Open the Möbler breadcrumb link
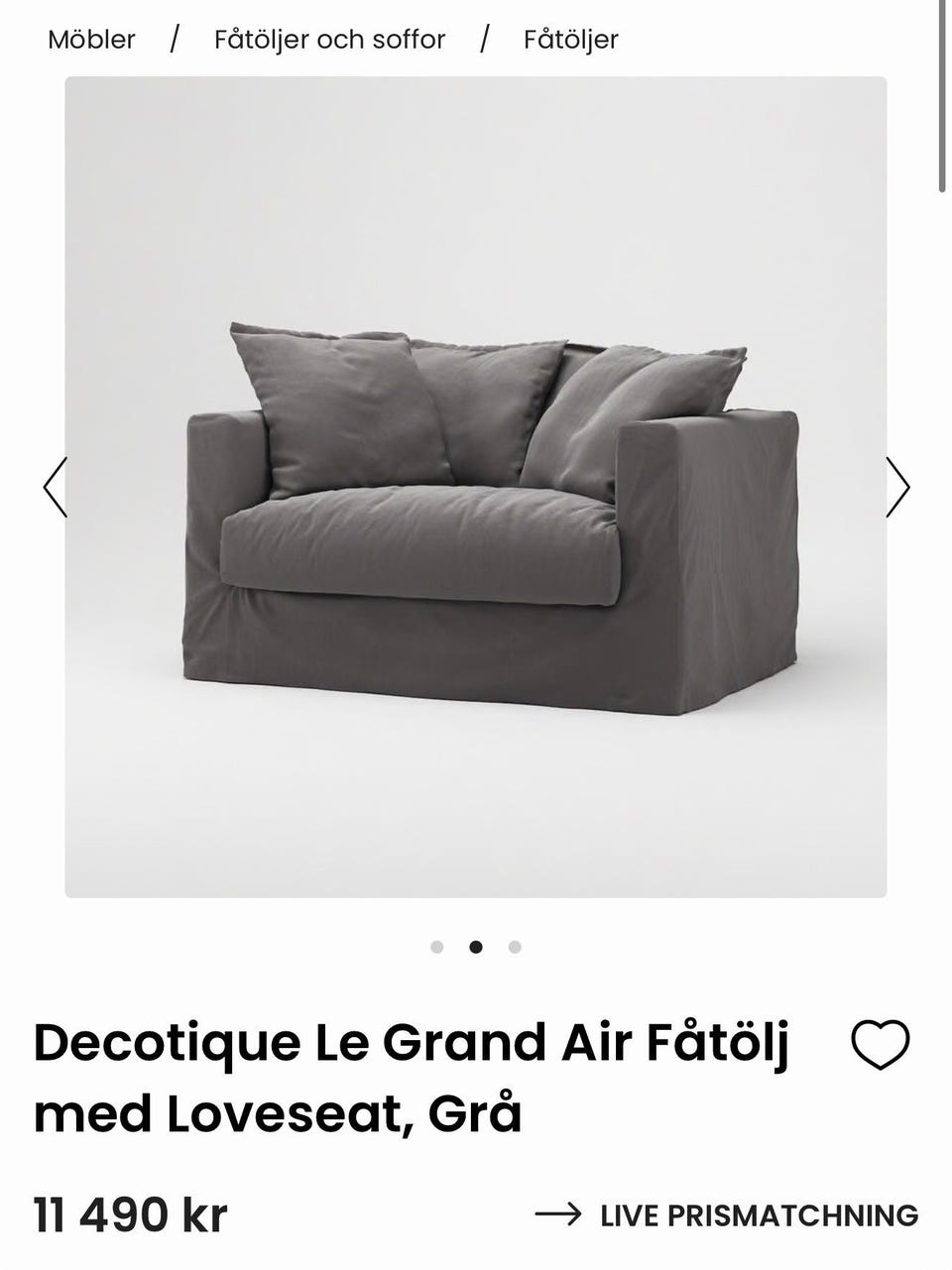952x1270 pixels. pos(91,40)
